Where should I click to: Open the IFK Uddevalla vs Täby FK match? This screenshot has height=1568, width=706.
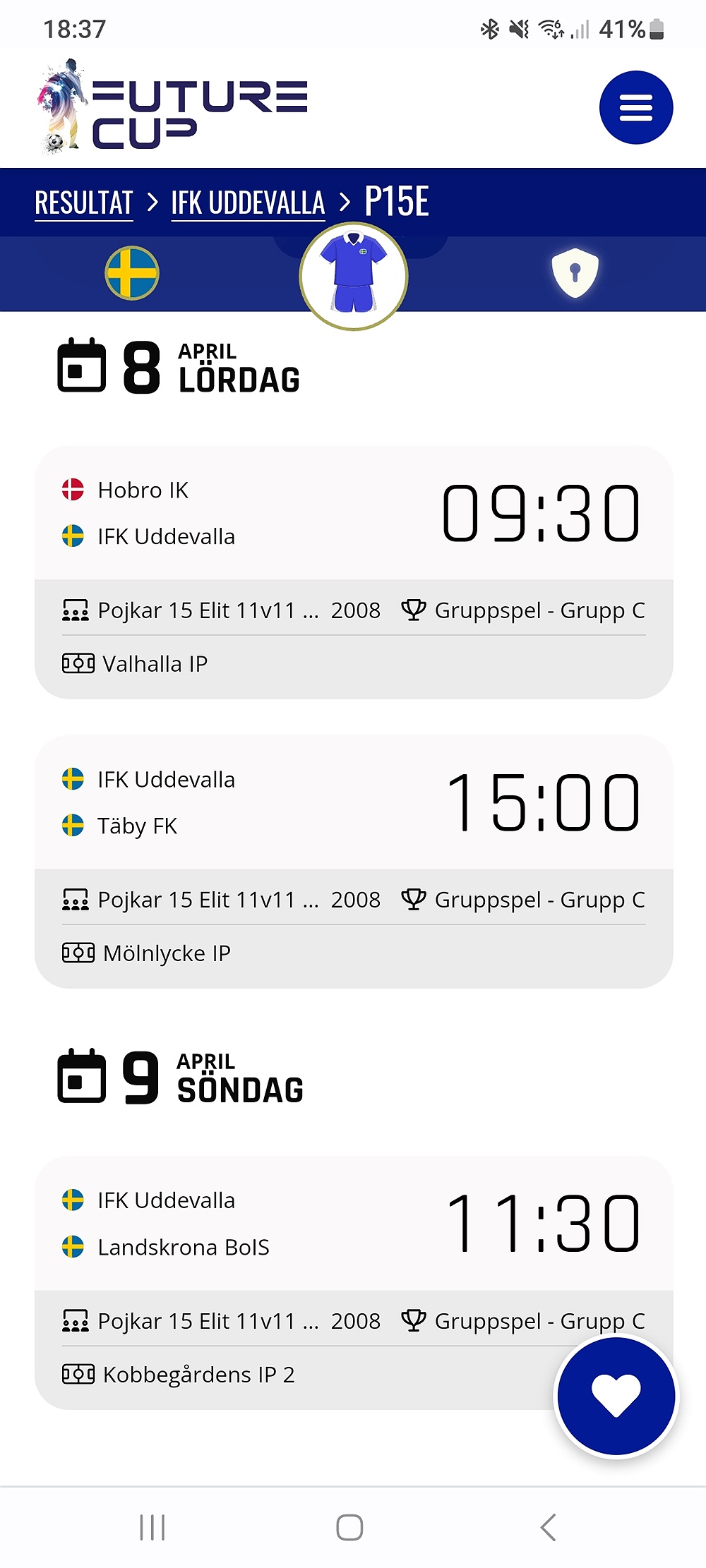pos(354,862)
